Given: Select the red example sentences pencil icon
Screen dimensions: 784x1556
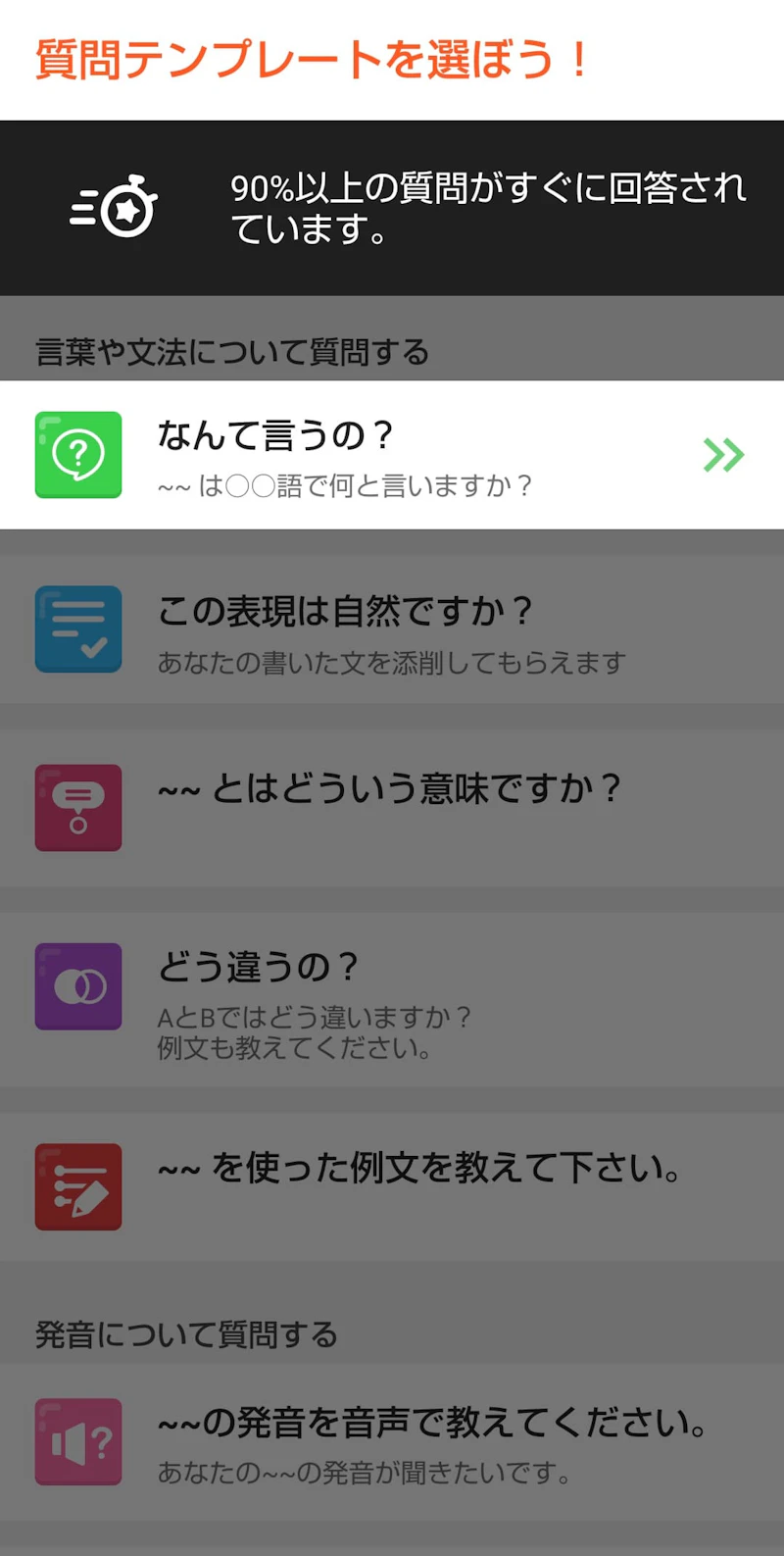Looking at the screenshot, I should click(x=78, y=1186).
